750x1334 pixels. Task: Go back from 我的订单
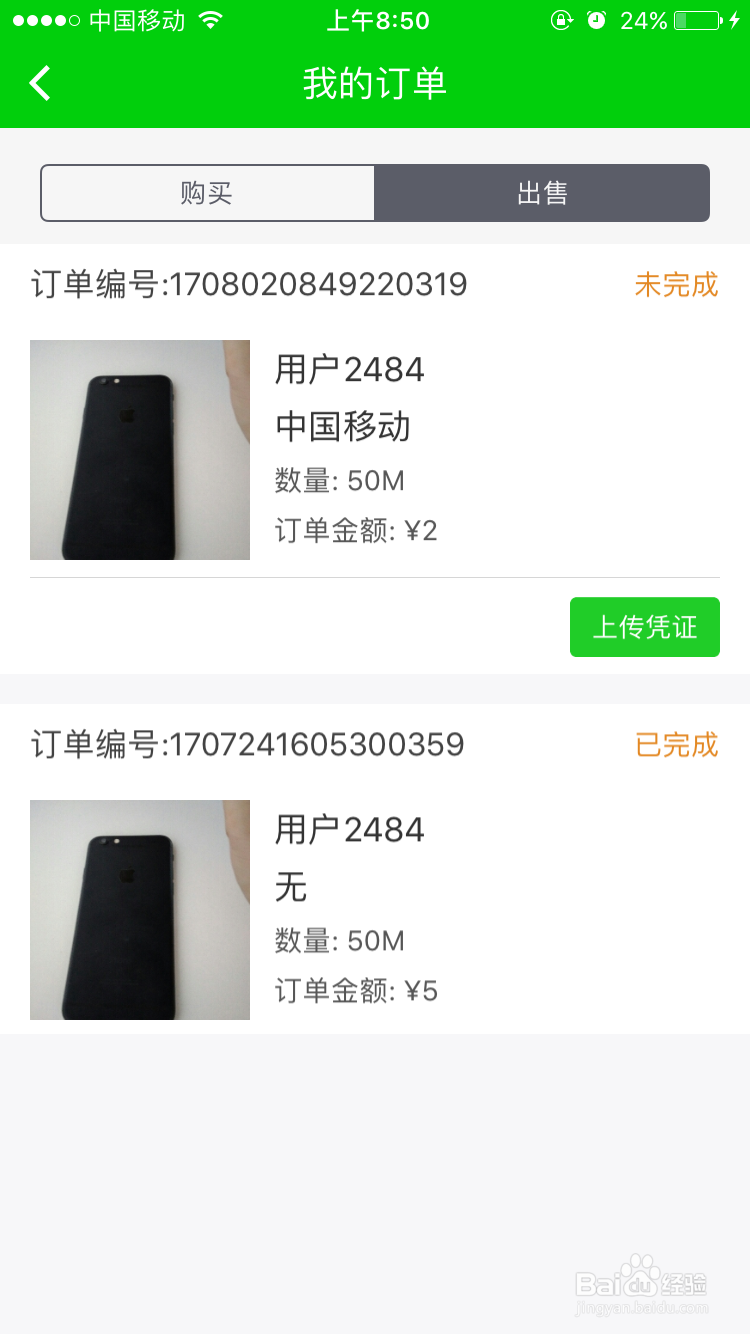(x=40, y=84)
